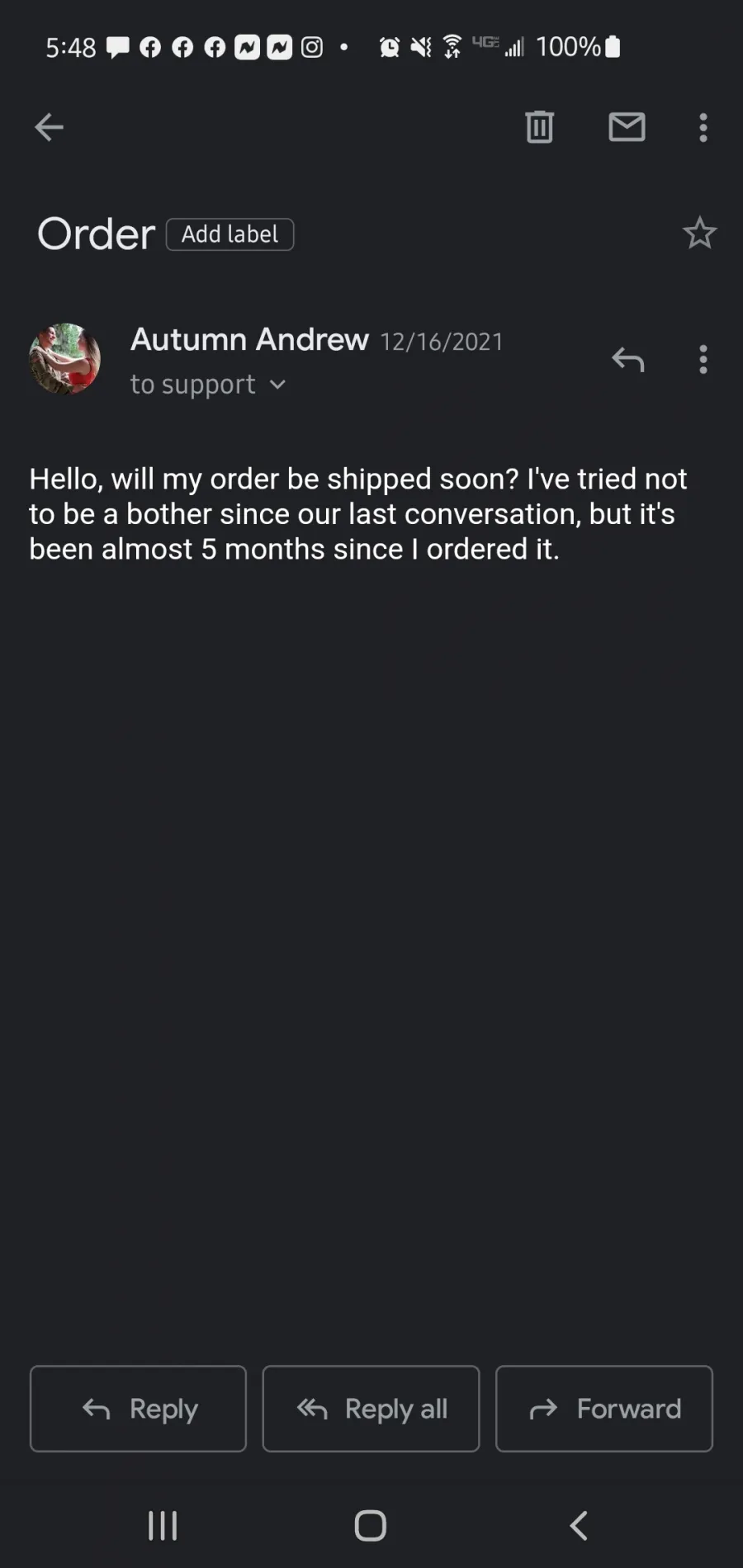743x1568 pixels.
Task: Forward this email
Action: click(604, 1409)
